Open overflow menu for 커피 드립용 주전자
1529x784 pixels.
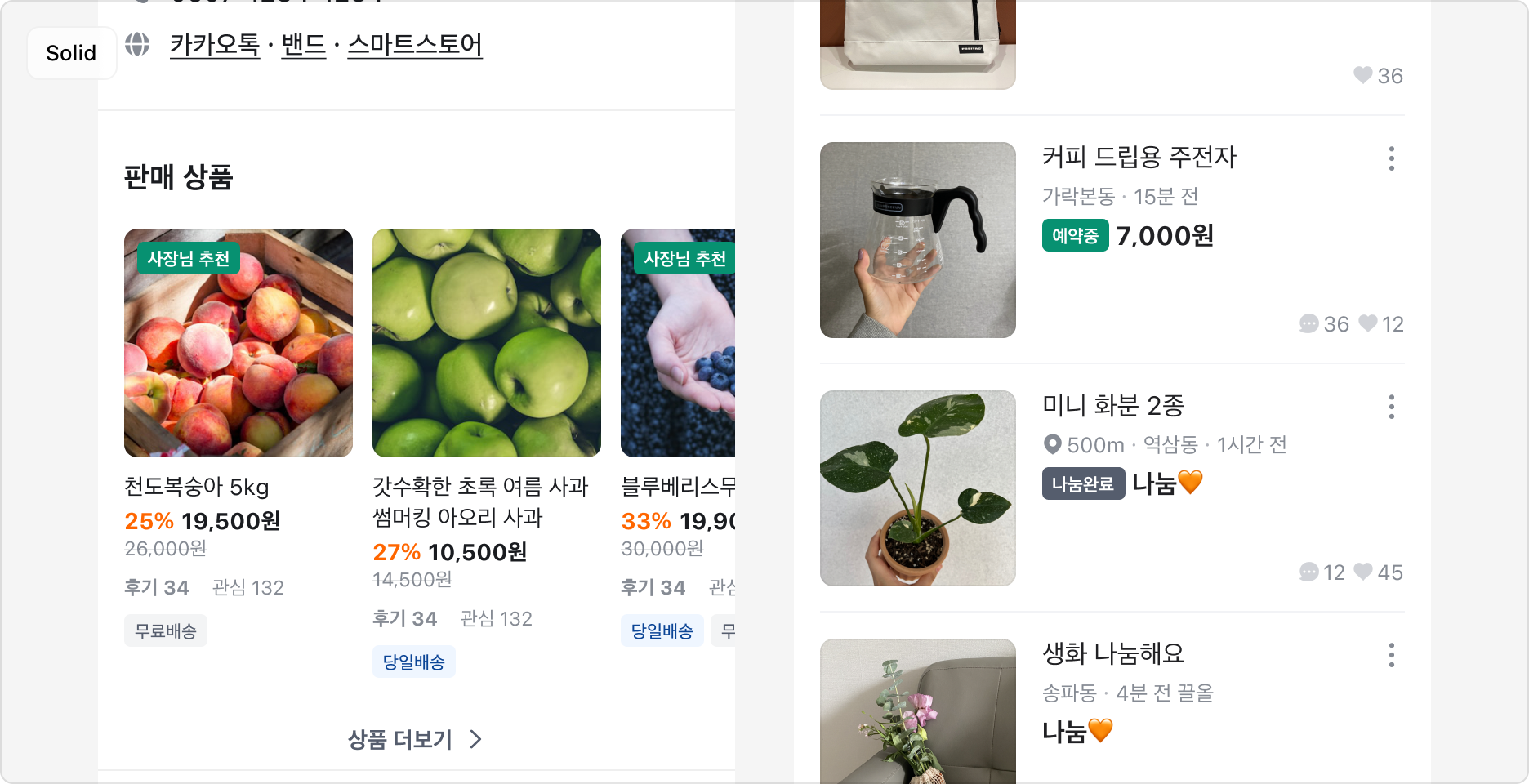tap(1391, 158)
